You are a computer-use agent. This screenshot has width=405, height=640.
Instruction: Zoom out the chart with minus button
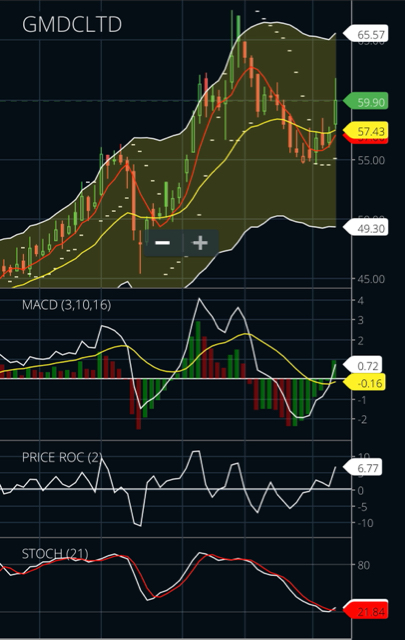(163, 243)
